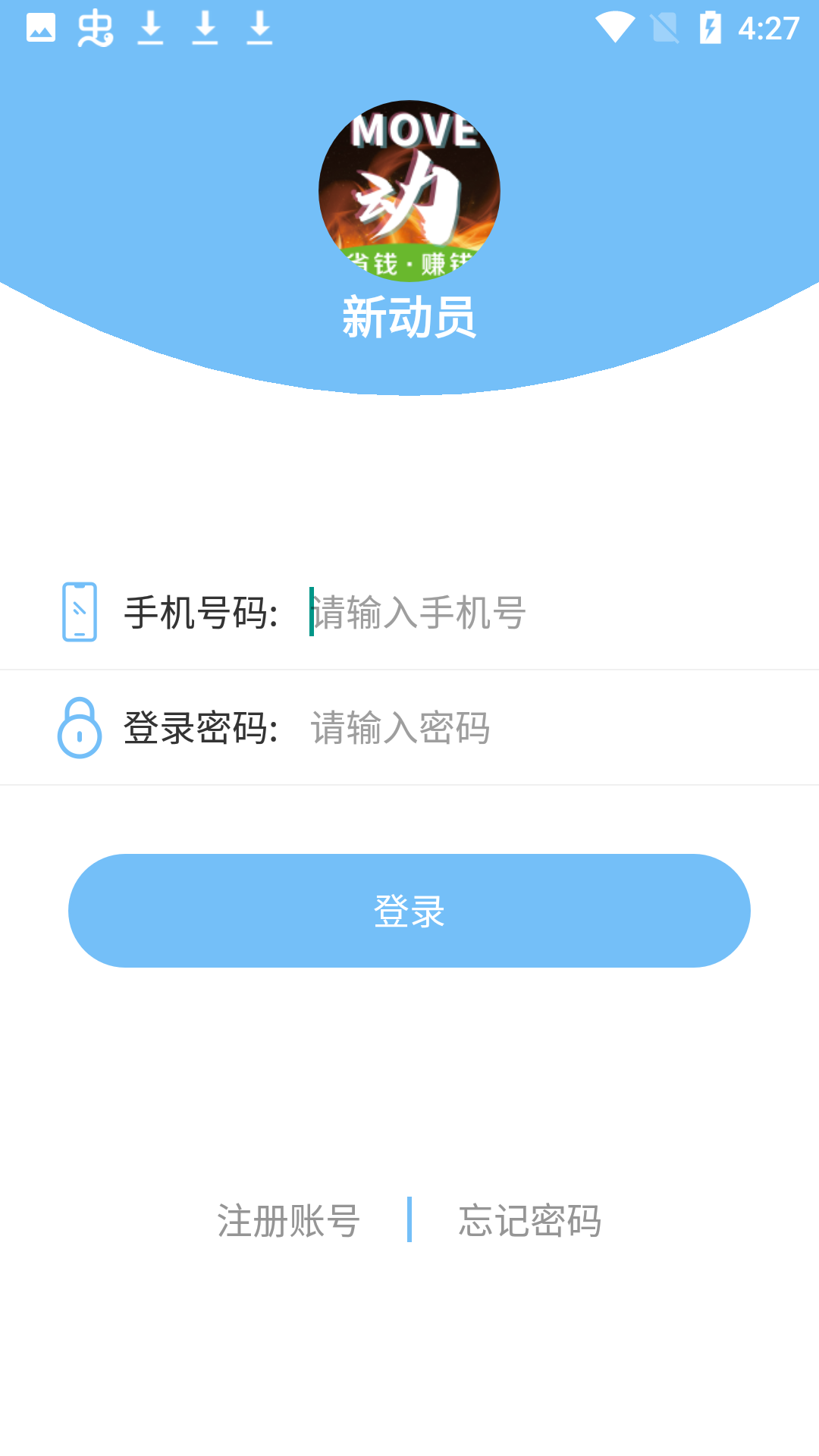Open 忘记密码 to recover password
This screenshot has width=819, height=1456.
(529, 1219)
